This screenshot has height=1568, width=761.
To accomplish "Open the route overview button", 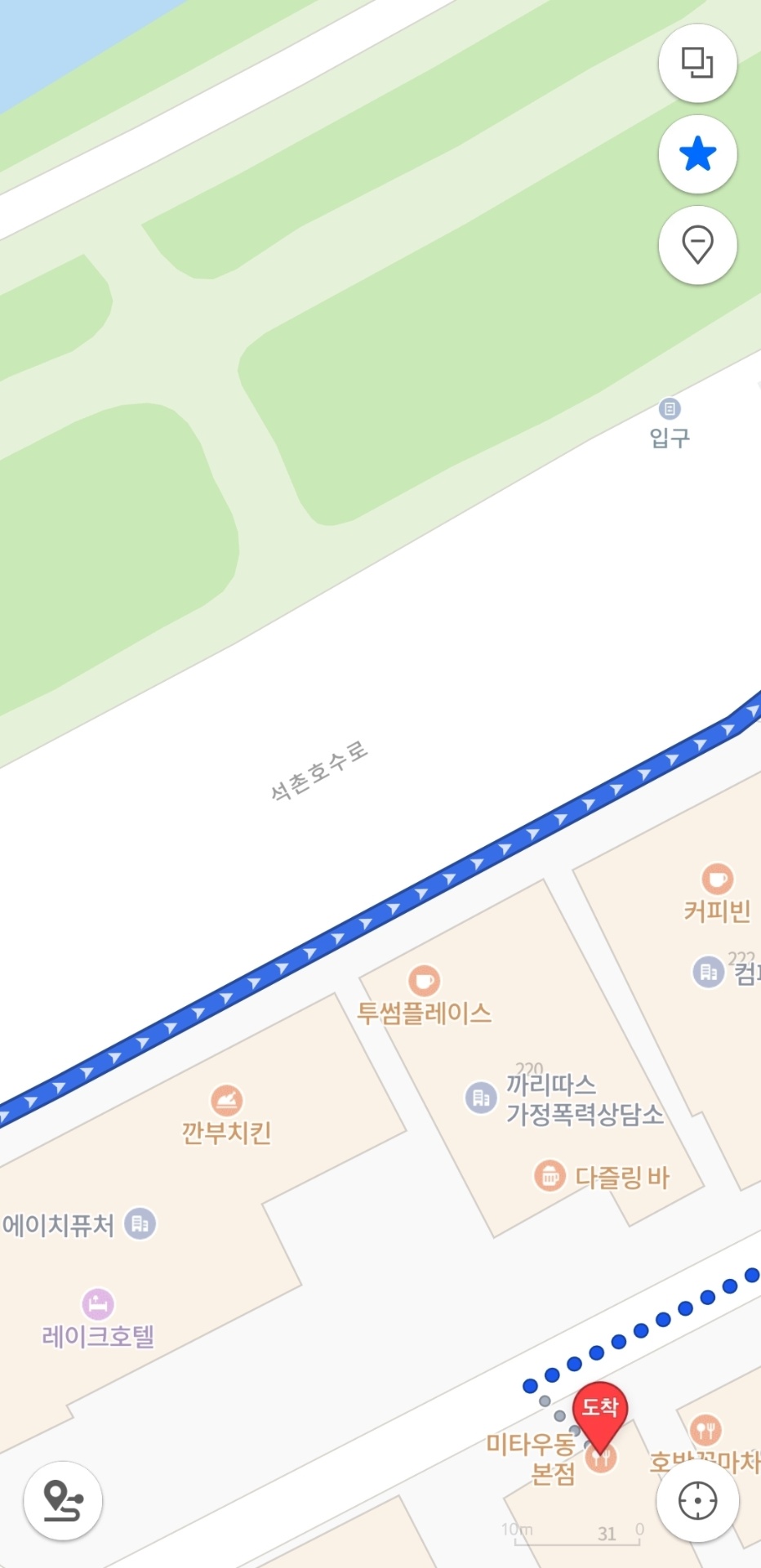I will click(63, 1500).
